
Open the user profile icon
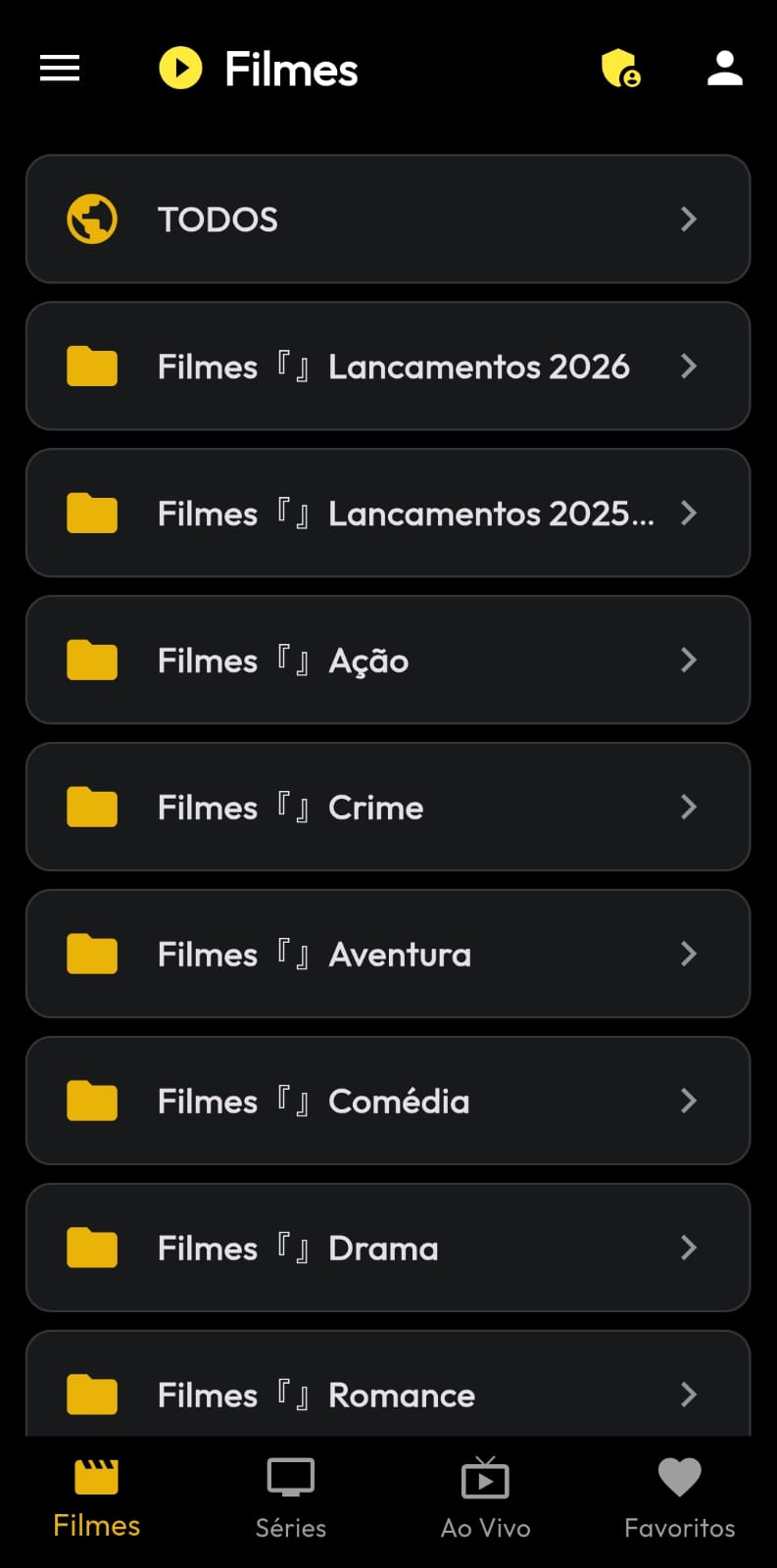pos(724,69)
